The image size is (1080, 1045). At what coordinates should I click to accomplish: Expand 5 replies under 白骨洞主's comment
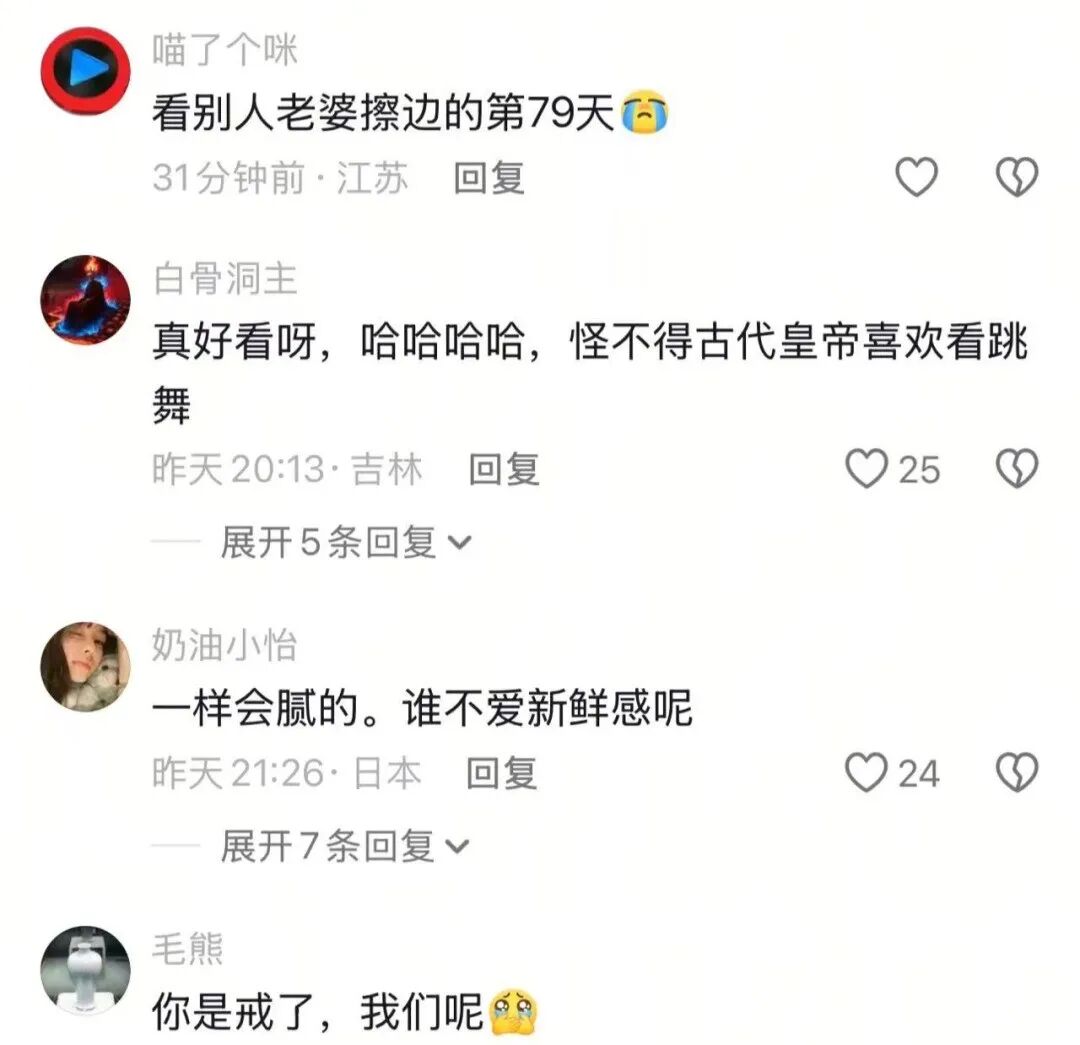click(345, 543)
